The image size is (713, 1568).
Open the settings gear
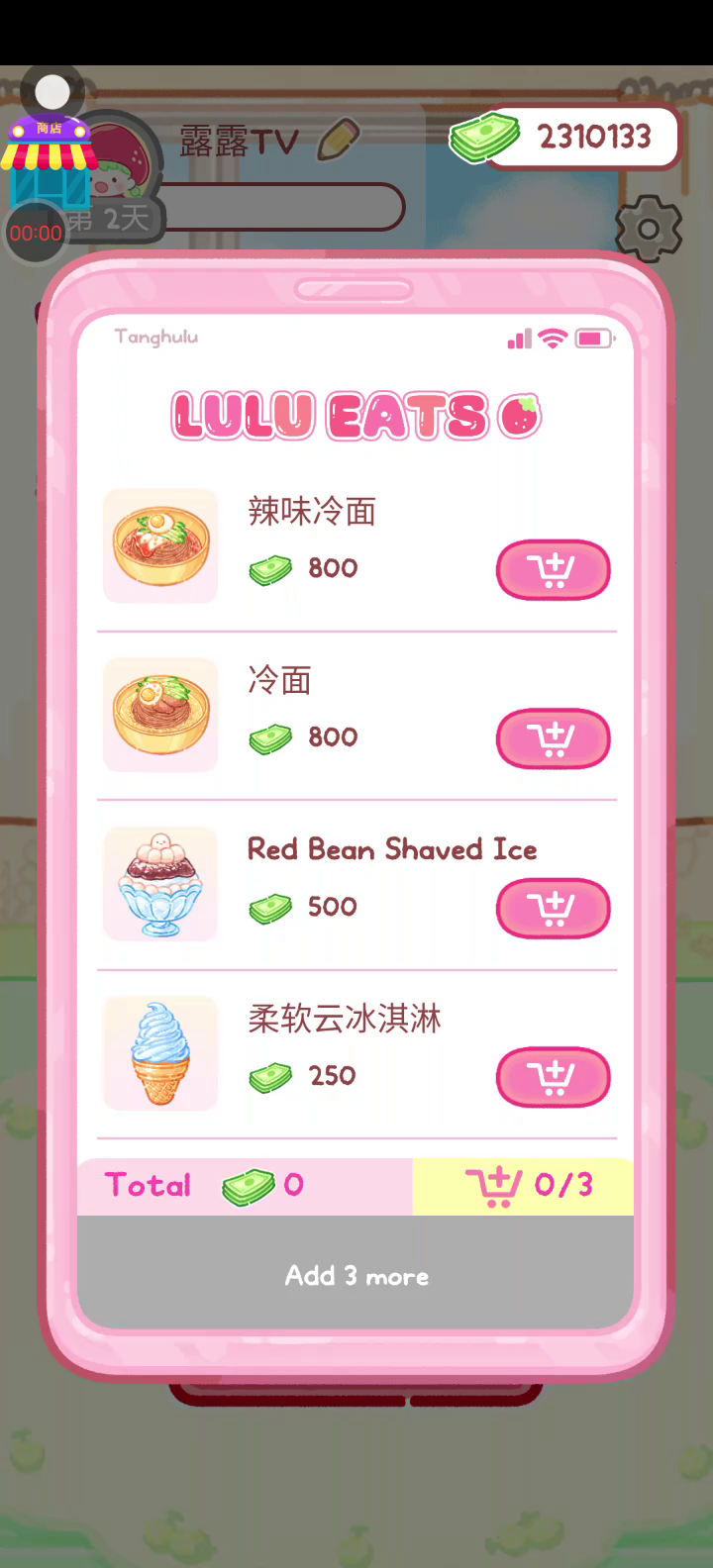pos(649,230)
